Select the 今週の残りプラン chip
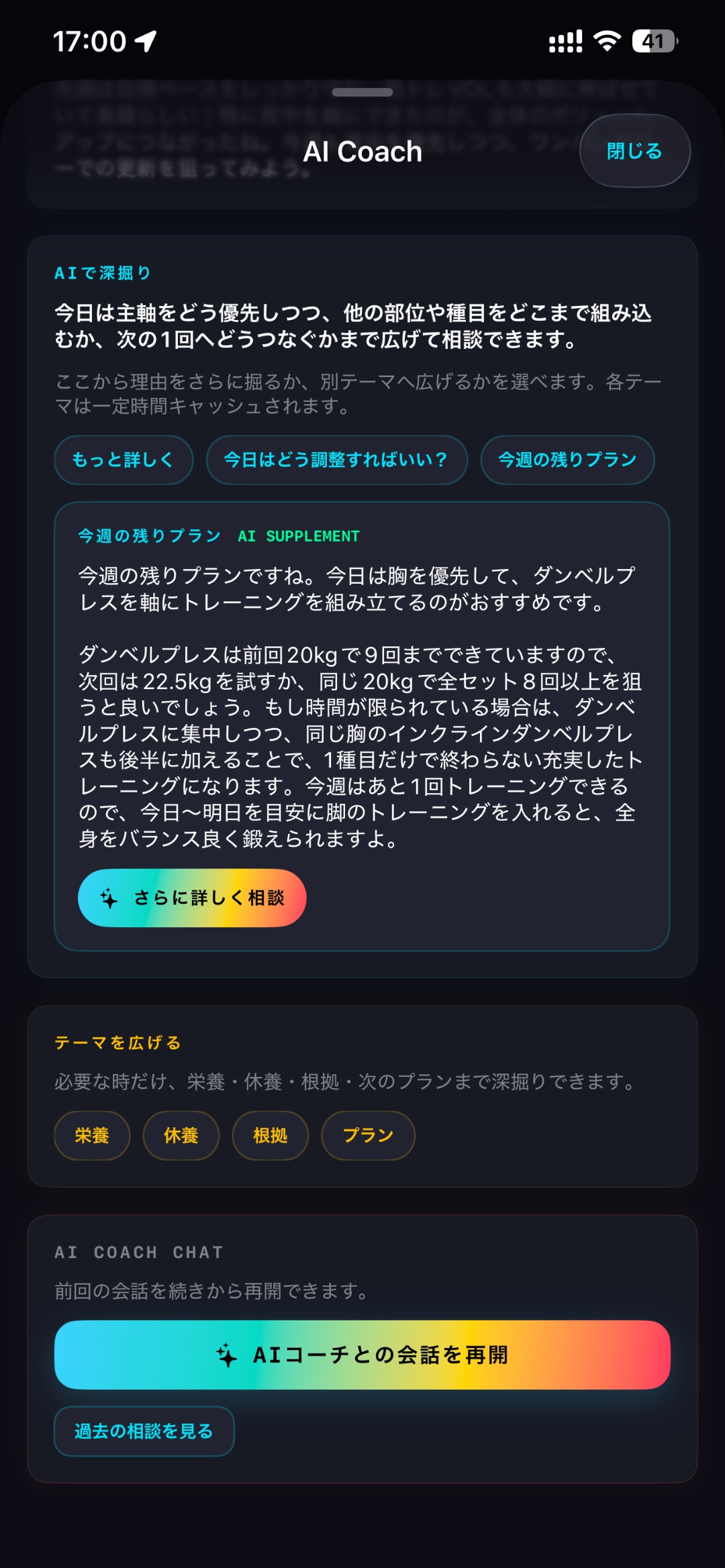This screenshot has height=1568, width=725. [x=567, y=460]
